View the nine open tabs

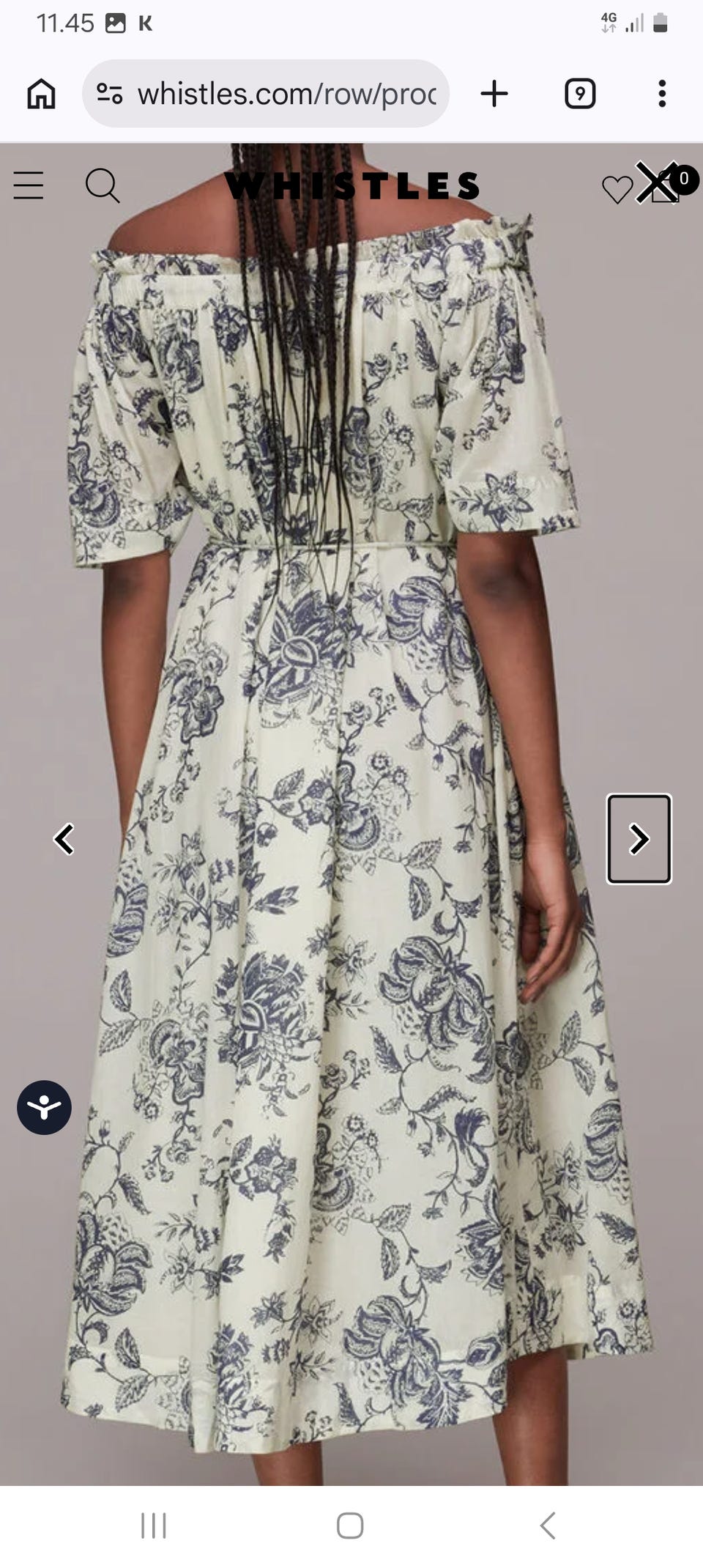point(580,94)
